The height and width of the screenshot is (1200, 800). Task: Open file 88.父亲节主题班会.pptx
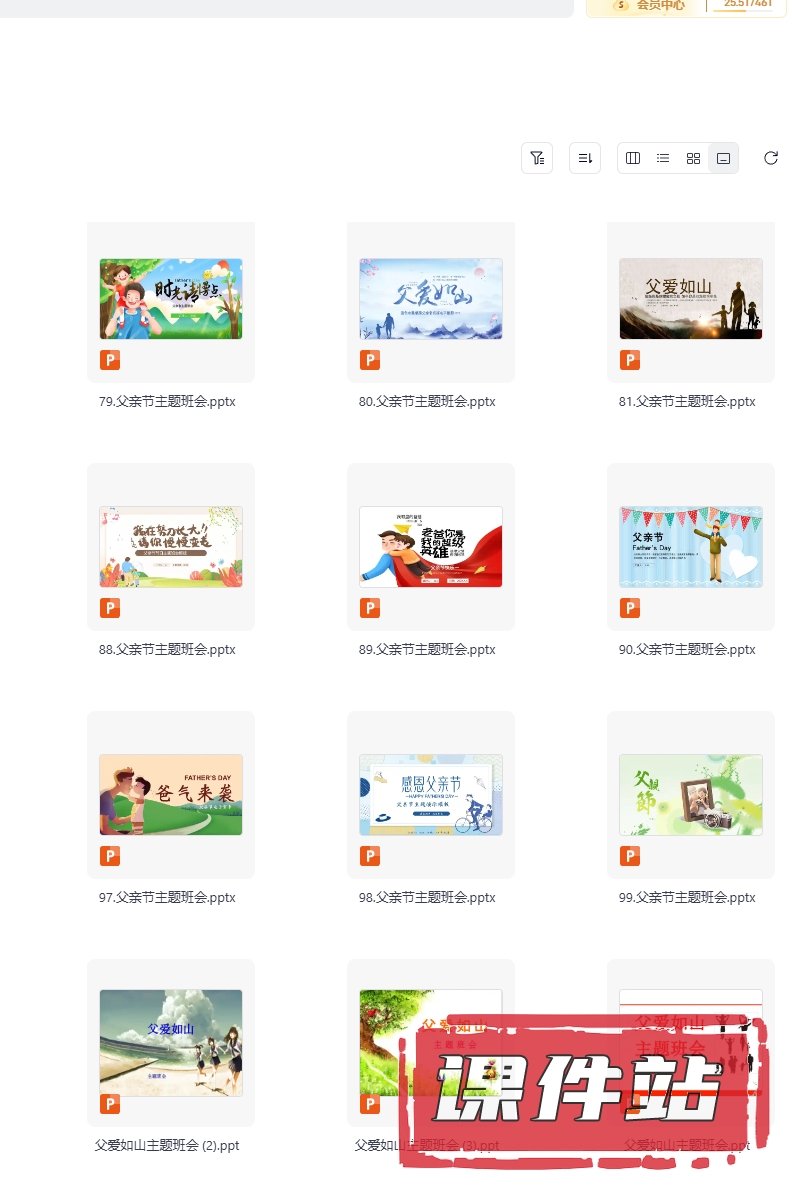click(171, 547)
